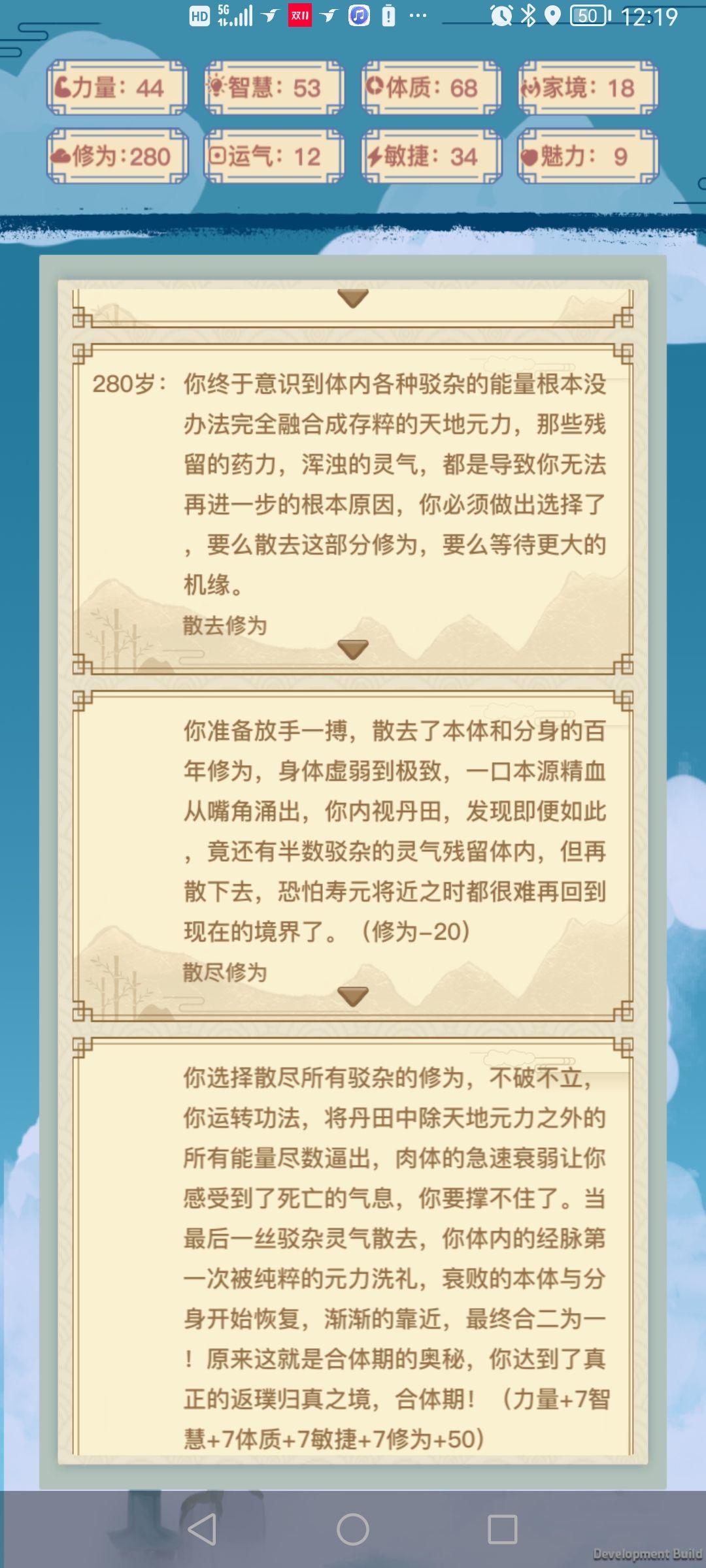Viewport: 706px width, 1568px height.
Task: Open the 智慧:53 stat panel
Action: tap(271, 87)
